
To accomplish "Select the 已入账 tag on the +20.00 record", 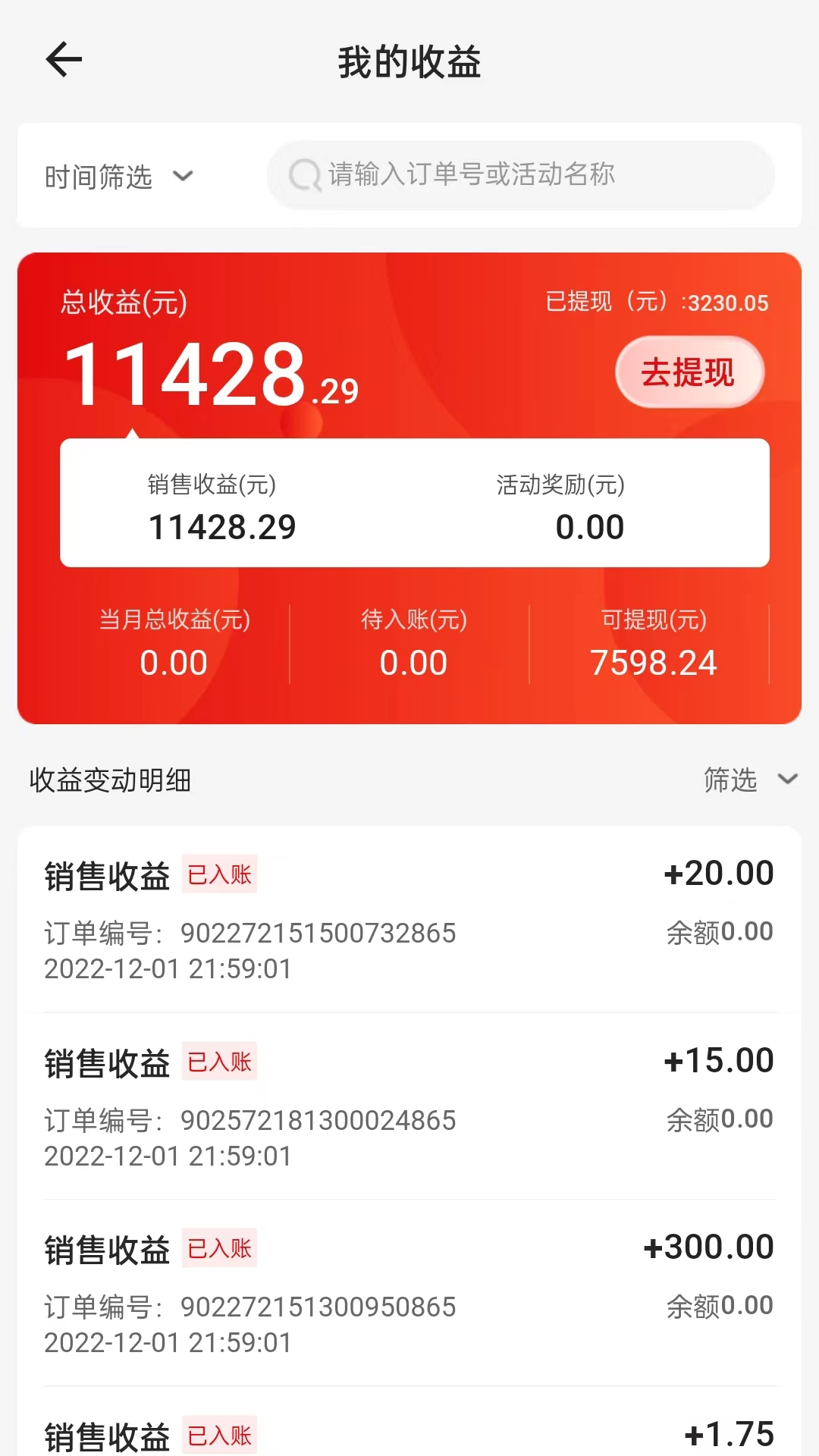I will (219, 874).
